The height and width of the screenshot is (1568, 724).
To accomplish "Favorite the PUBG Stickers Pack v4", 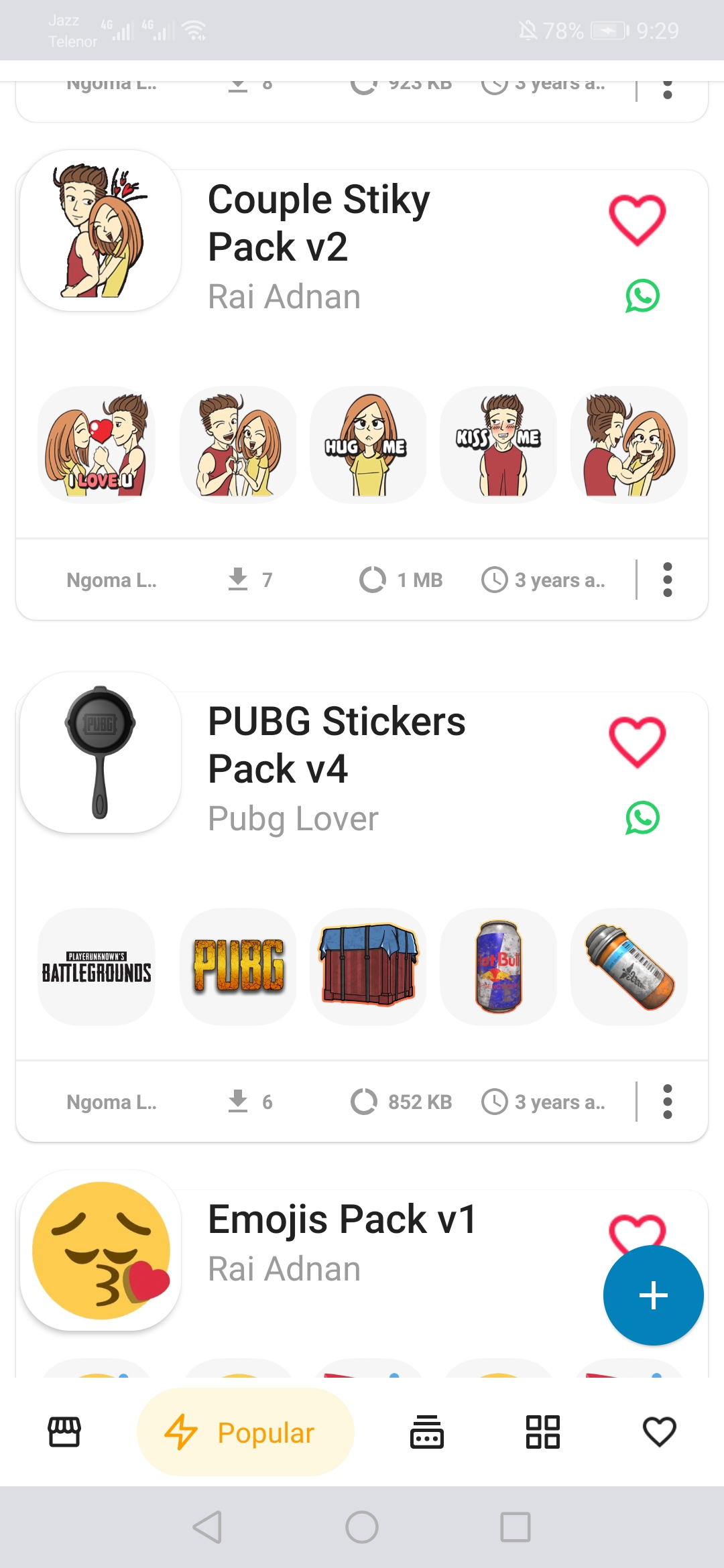I will (x=637, y=742).
